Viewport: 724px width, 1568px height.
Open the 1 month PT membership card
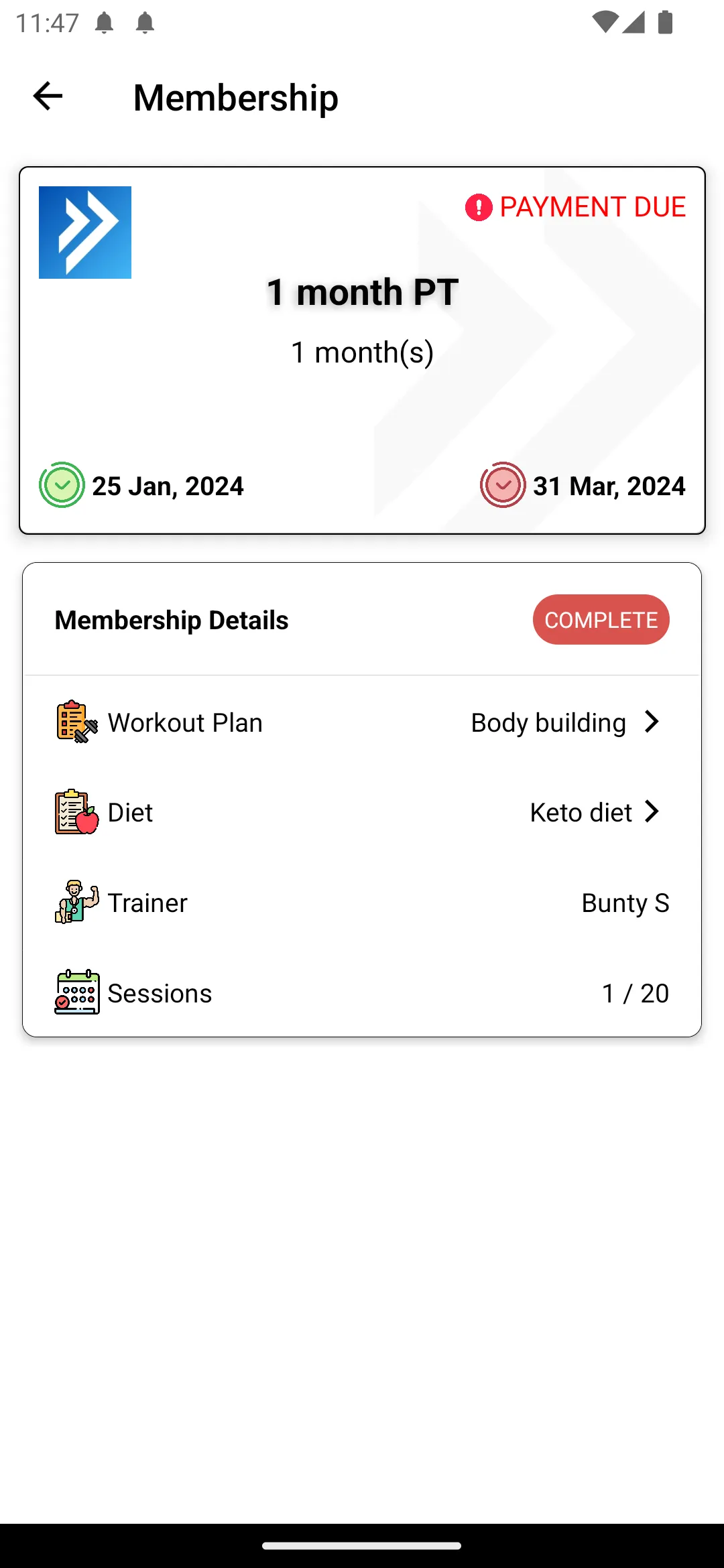click(x=362, y=350)
